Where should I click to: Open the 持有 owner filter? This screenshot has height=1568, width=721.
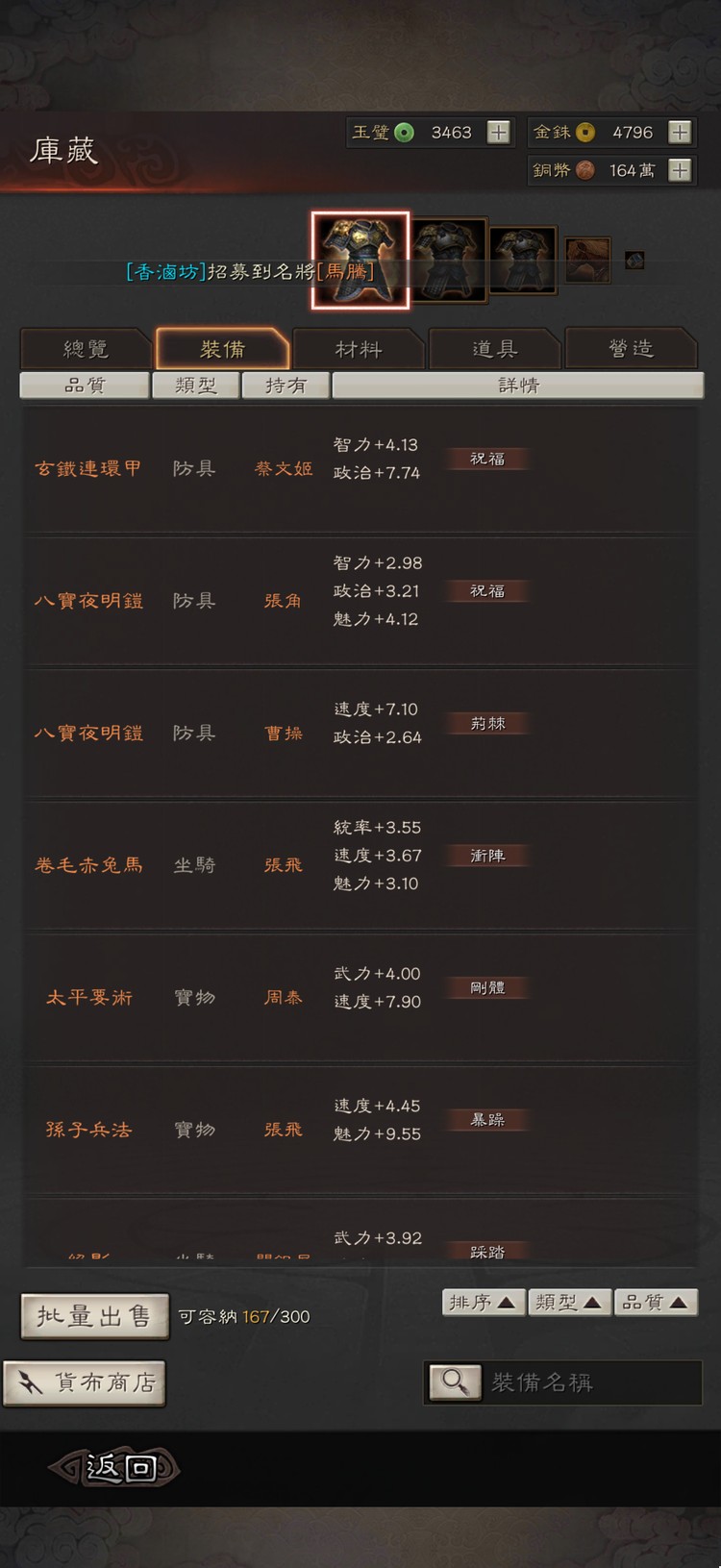pos(286,385)
